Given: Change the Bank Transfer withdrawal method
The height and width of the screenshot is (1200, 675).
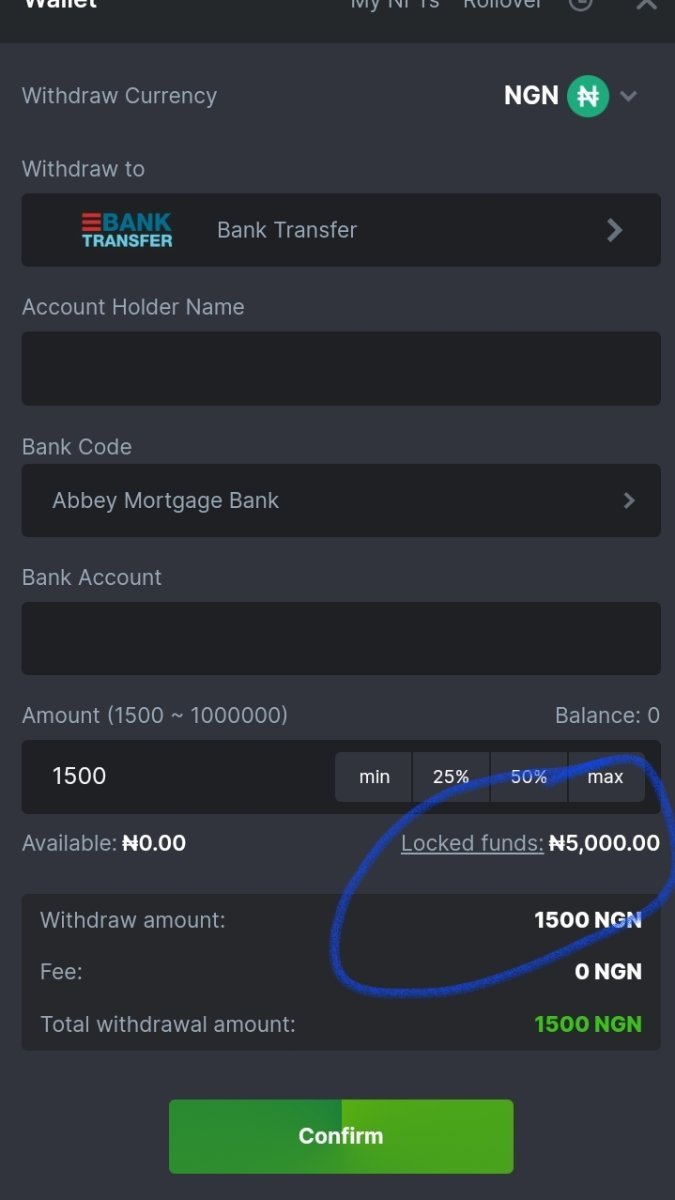Looking at the screenshot, I should click(340, 230).
